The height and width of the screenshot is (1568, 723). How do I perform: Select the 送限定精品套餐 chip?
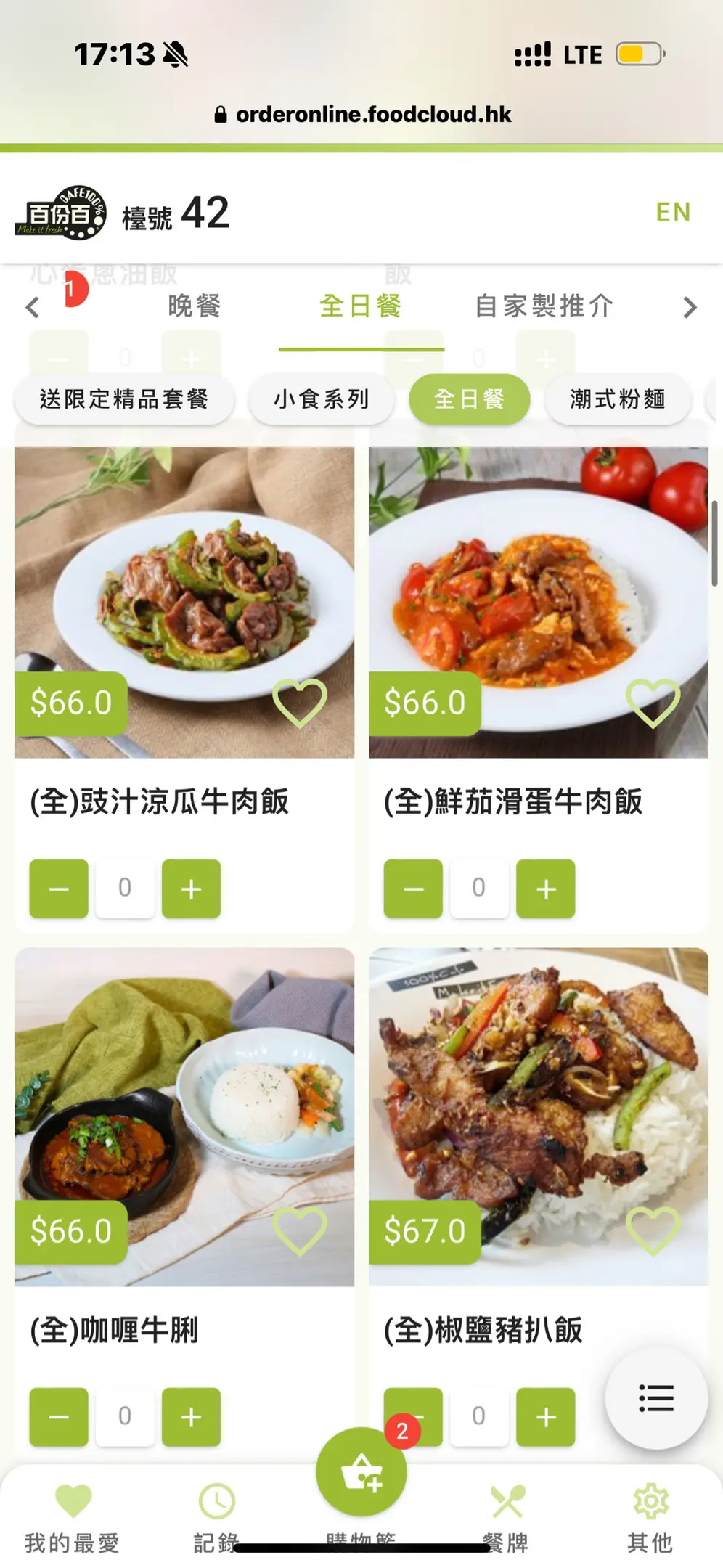coord(124,399)
